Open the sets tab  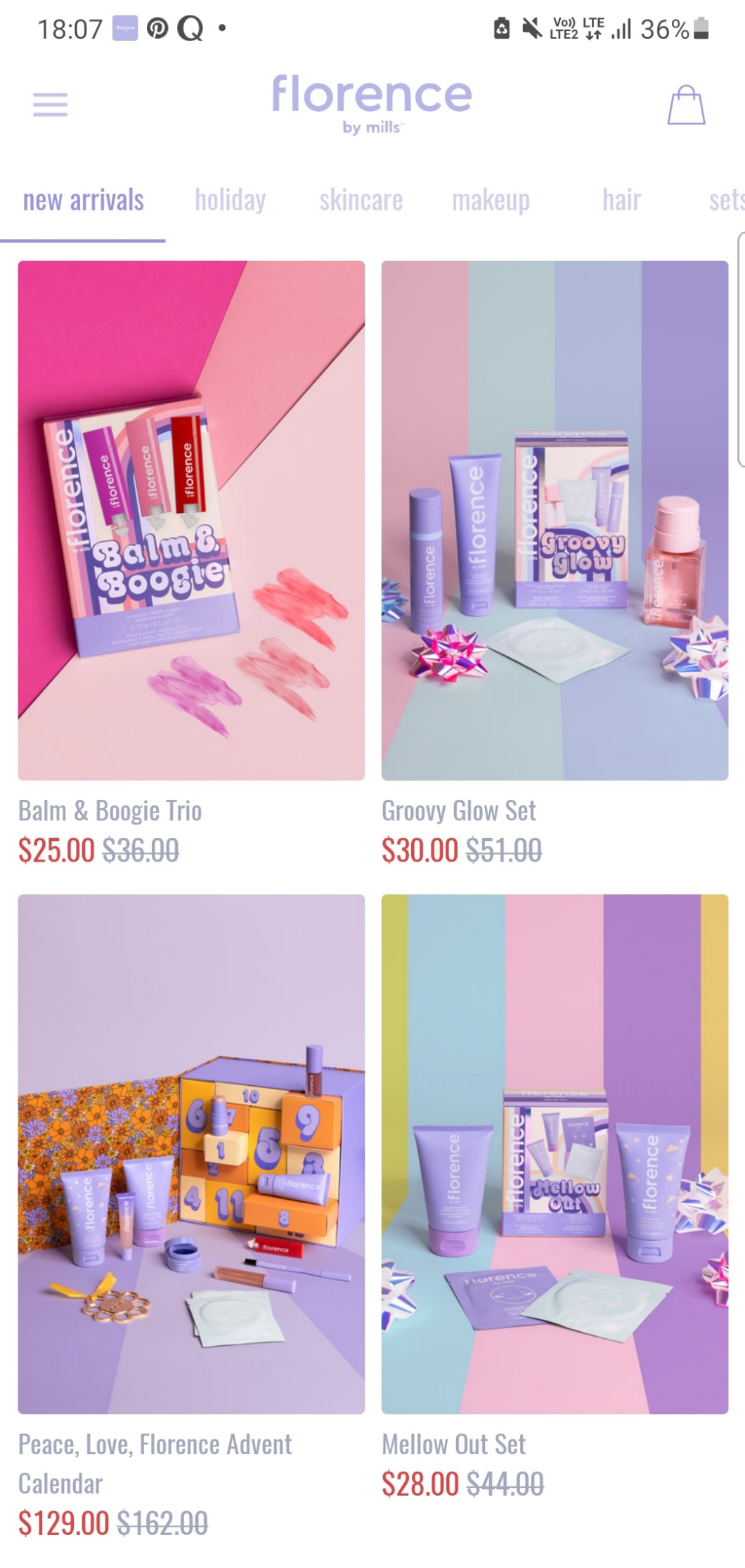[725, 200]
